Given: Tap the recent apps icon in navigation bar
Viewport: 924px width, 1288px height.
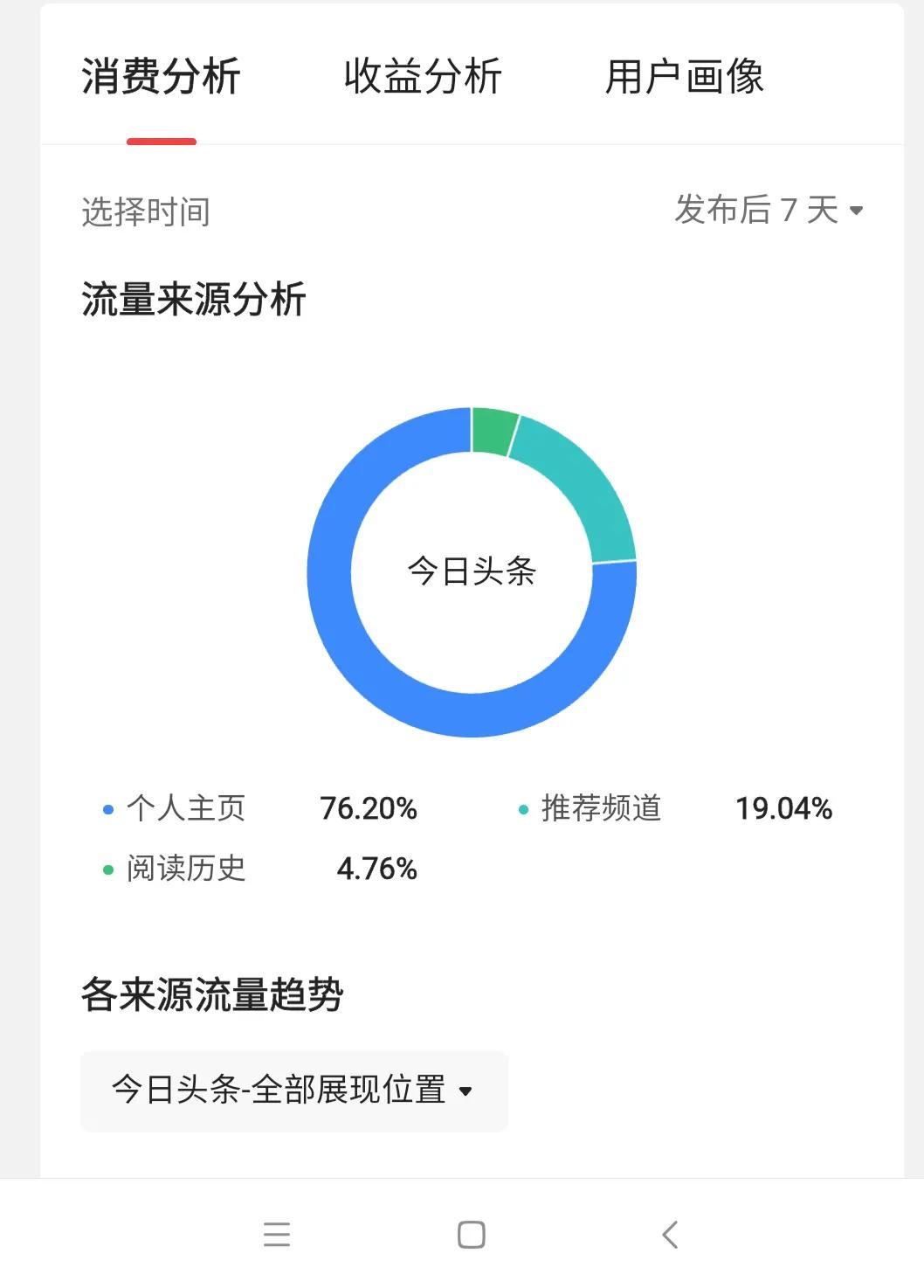Looking at the screenshot, I should click(x=278, y=1234).
